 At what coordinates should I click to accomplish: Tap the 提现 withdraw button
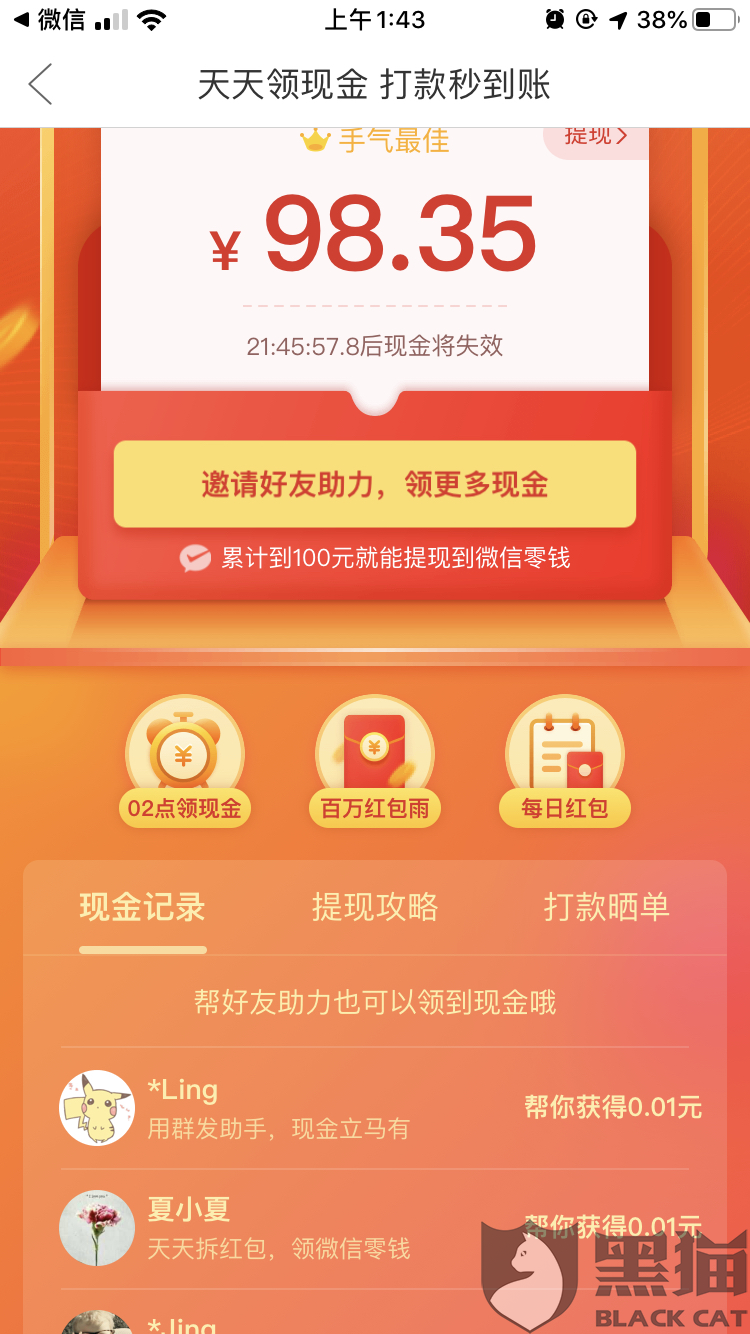pyautogui.click(x=595, y=138)
